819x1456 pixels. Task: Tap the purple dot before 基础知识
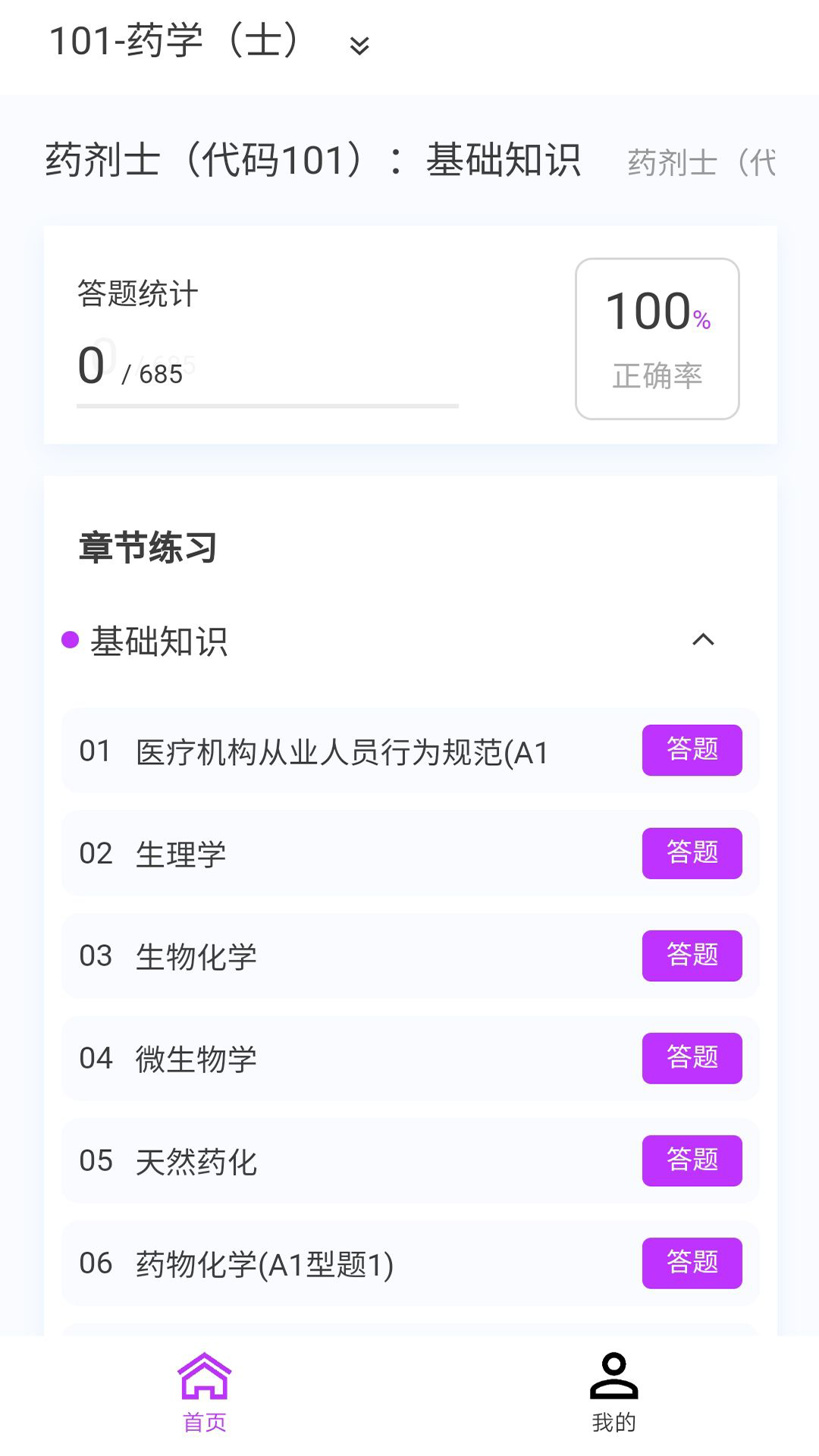(69, 641)
